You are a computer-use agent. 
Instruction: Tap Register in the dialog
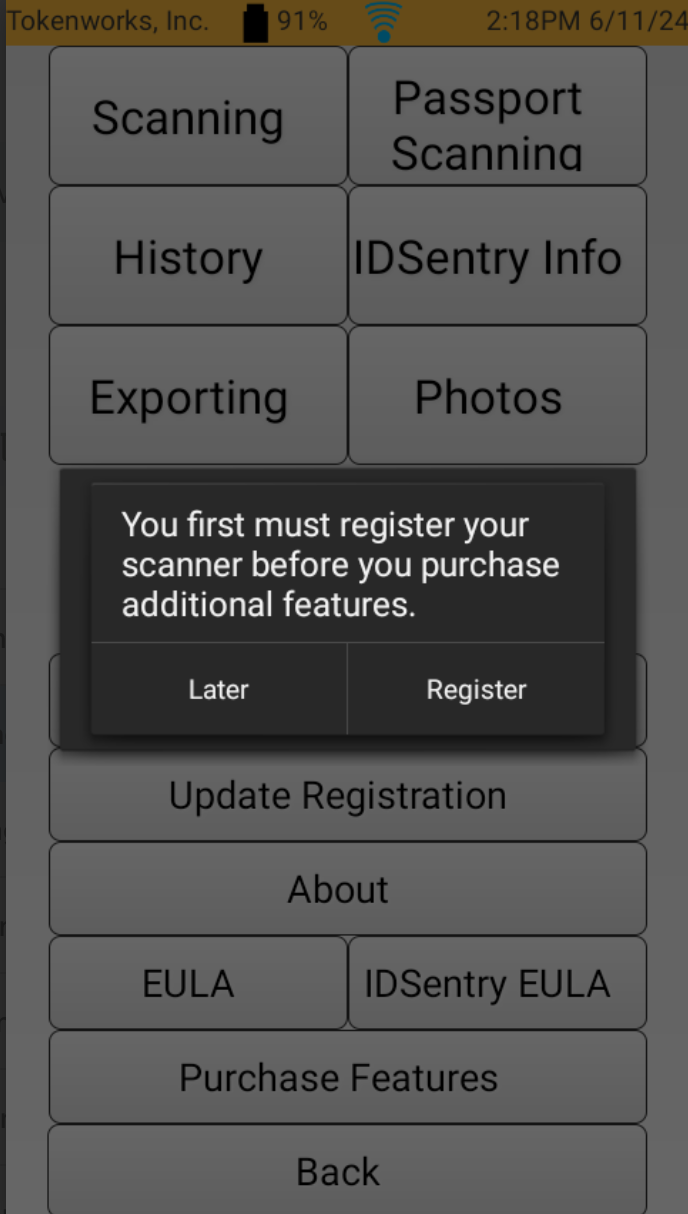(476, 689)
